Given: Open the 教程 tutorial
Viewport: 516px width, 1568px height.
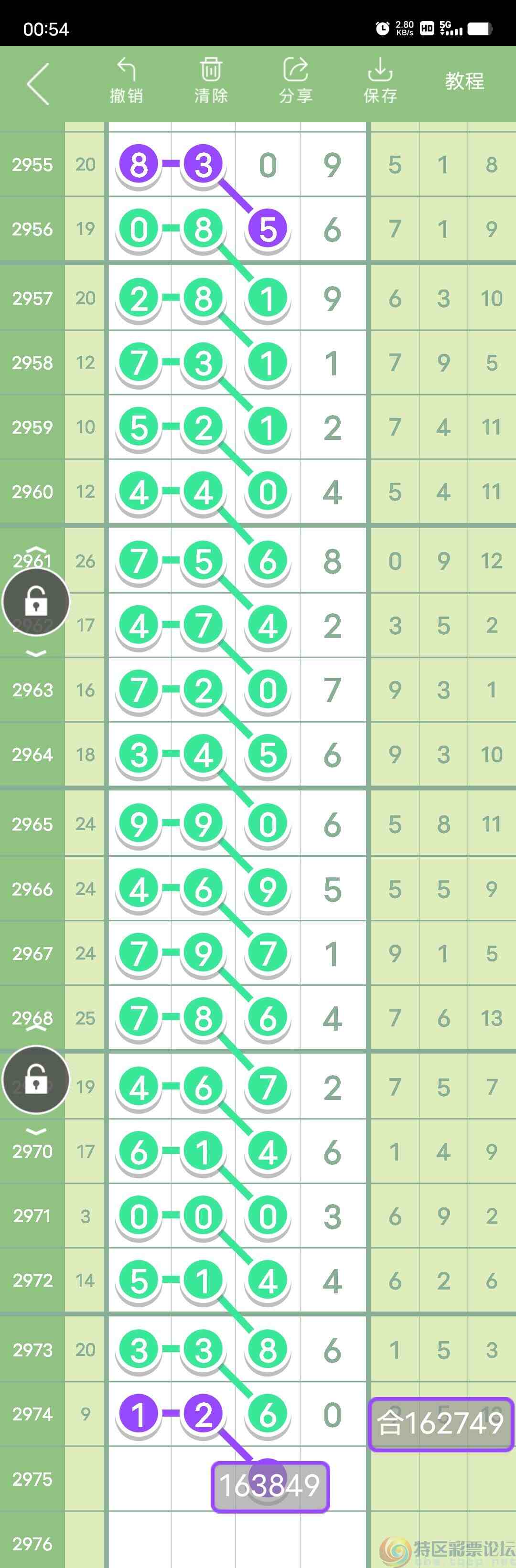Looking at the screenshot, I should tap(464, 81).
